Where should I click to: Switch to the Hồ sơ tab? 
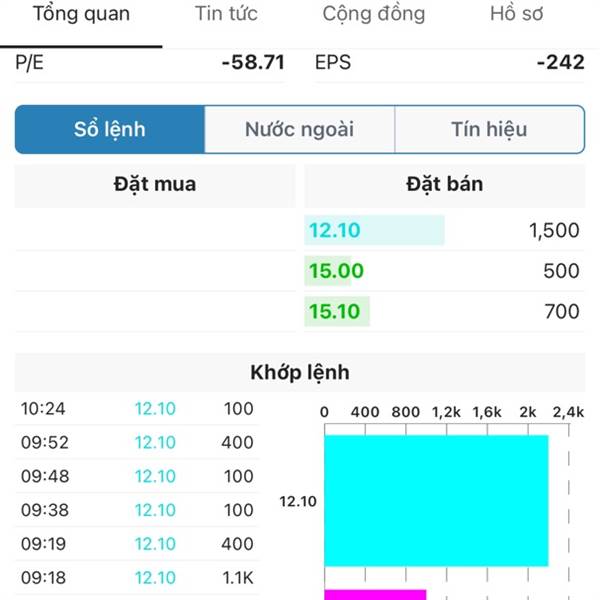point(516,15)
